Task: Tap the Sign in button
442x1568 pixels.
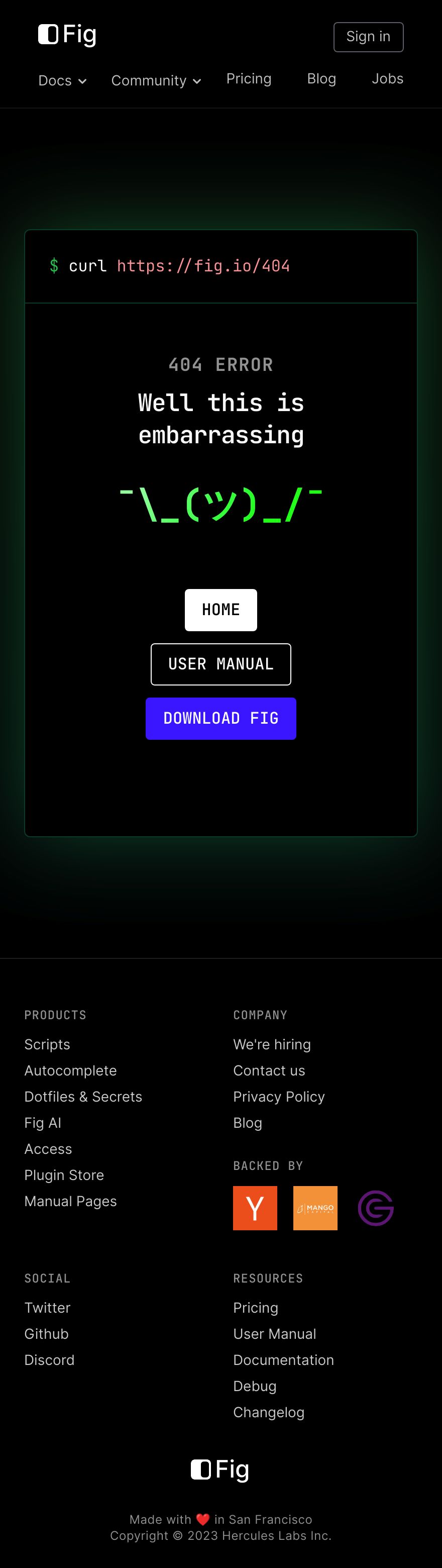Action: (368, 37)
